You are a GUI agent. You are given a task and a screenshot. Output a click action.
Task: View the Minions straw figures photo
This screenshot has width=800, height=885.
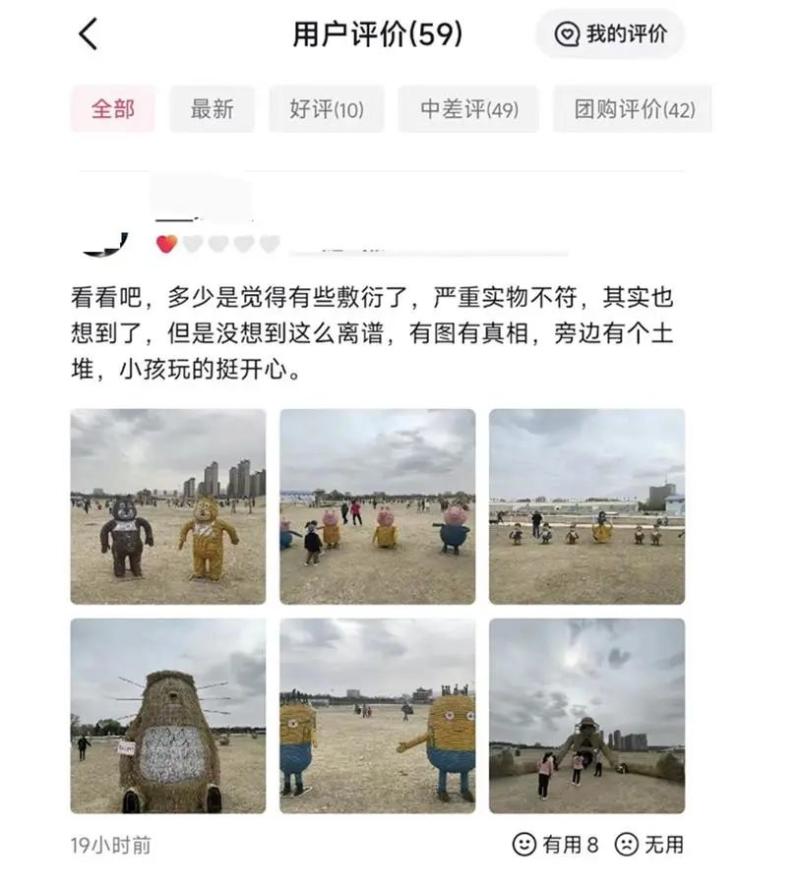pyautogui.click(x=377, y=715)
